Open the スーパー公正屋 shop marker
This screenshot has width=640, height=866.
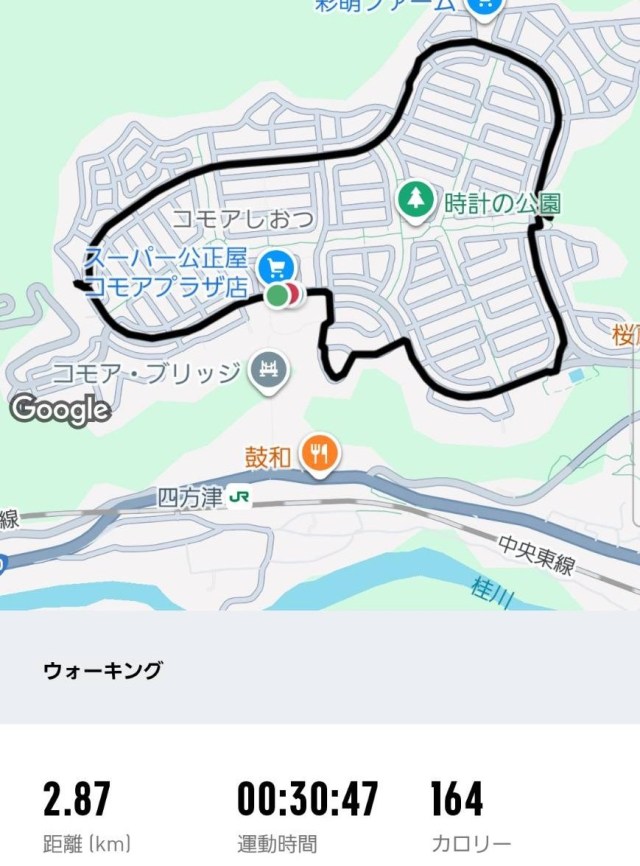pos(275,266)
